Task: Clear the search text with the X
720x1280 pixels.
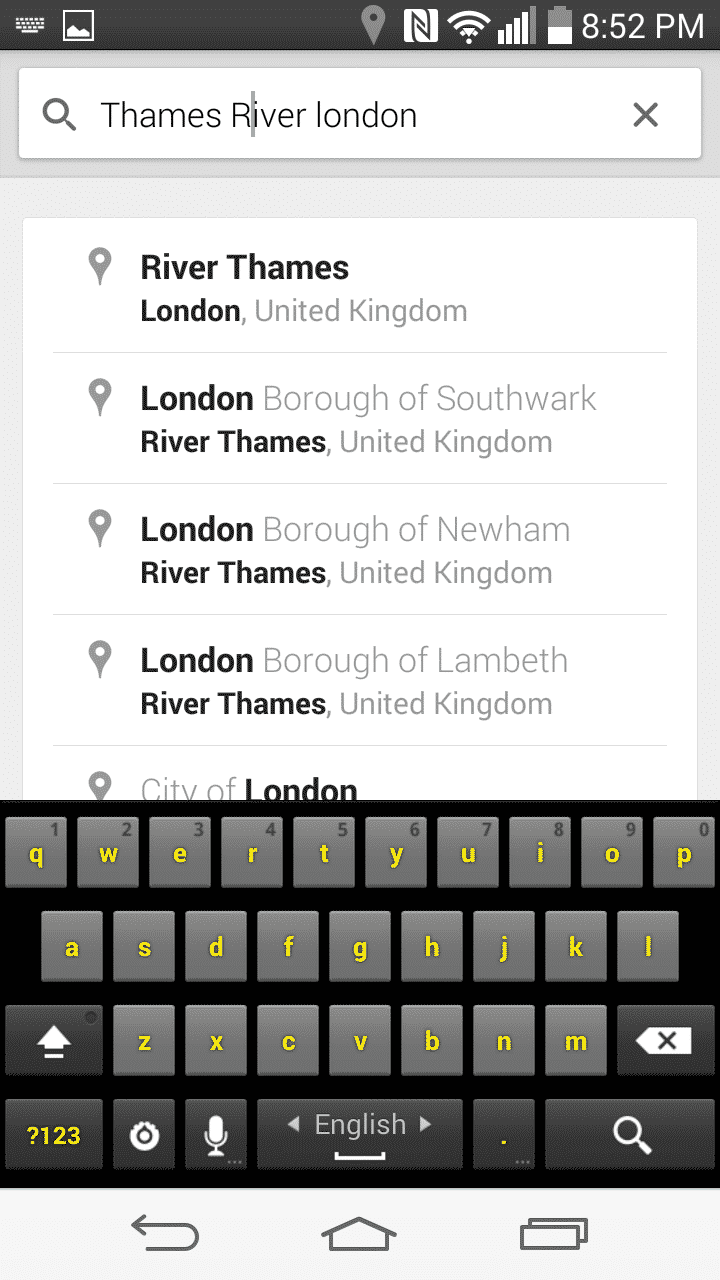Action: click(646, 115)
